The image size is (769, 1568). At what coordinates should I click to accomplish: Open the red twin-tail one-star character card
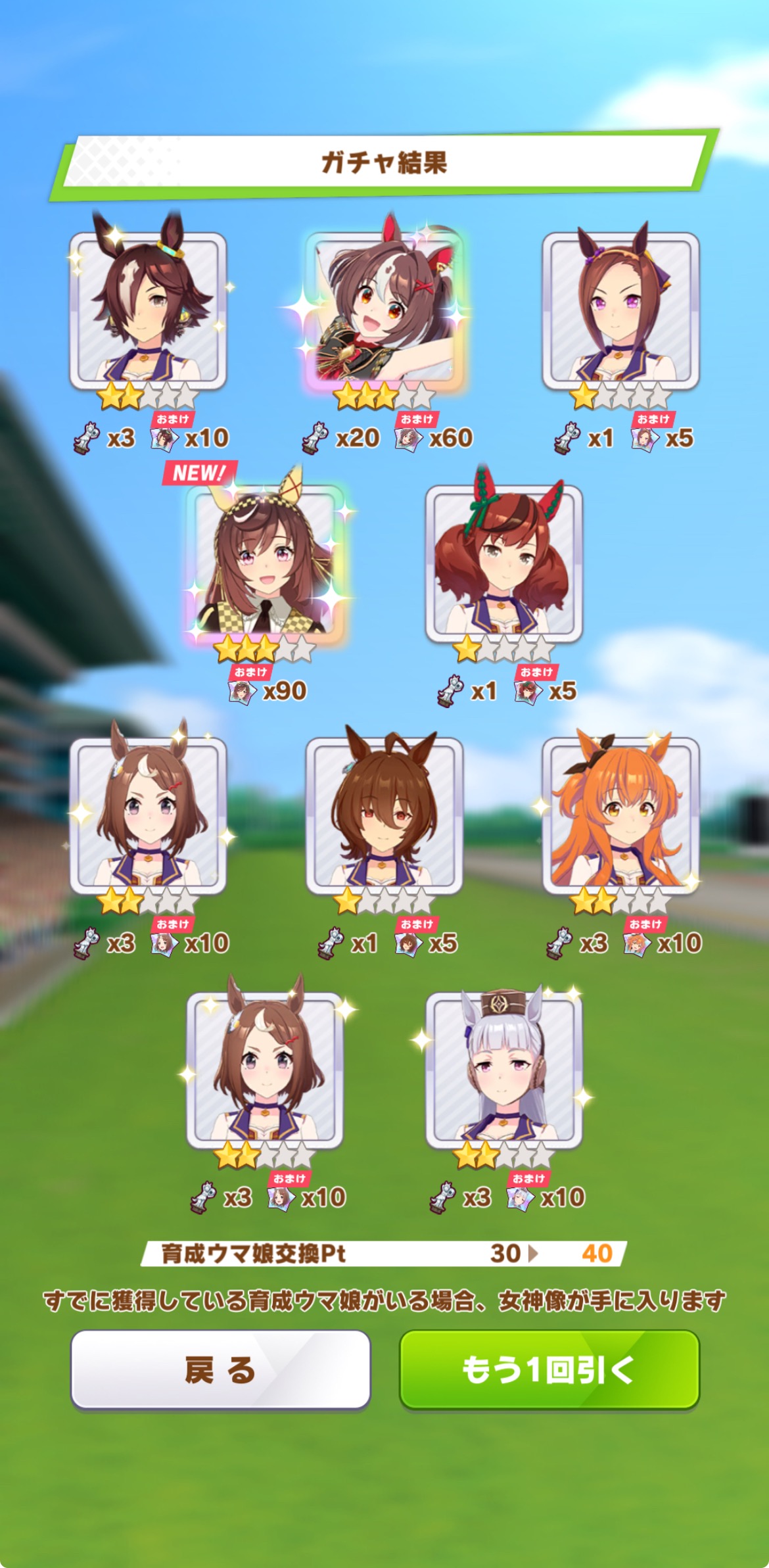point(504,562)
